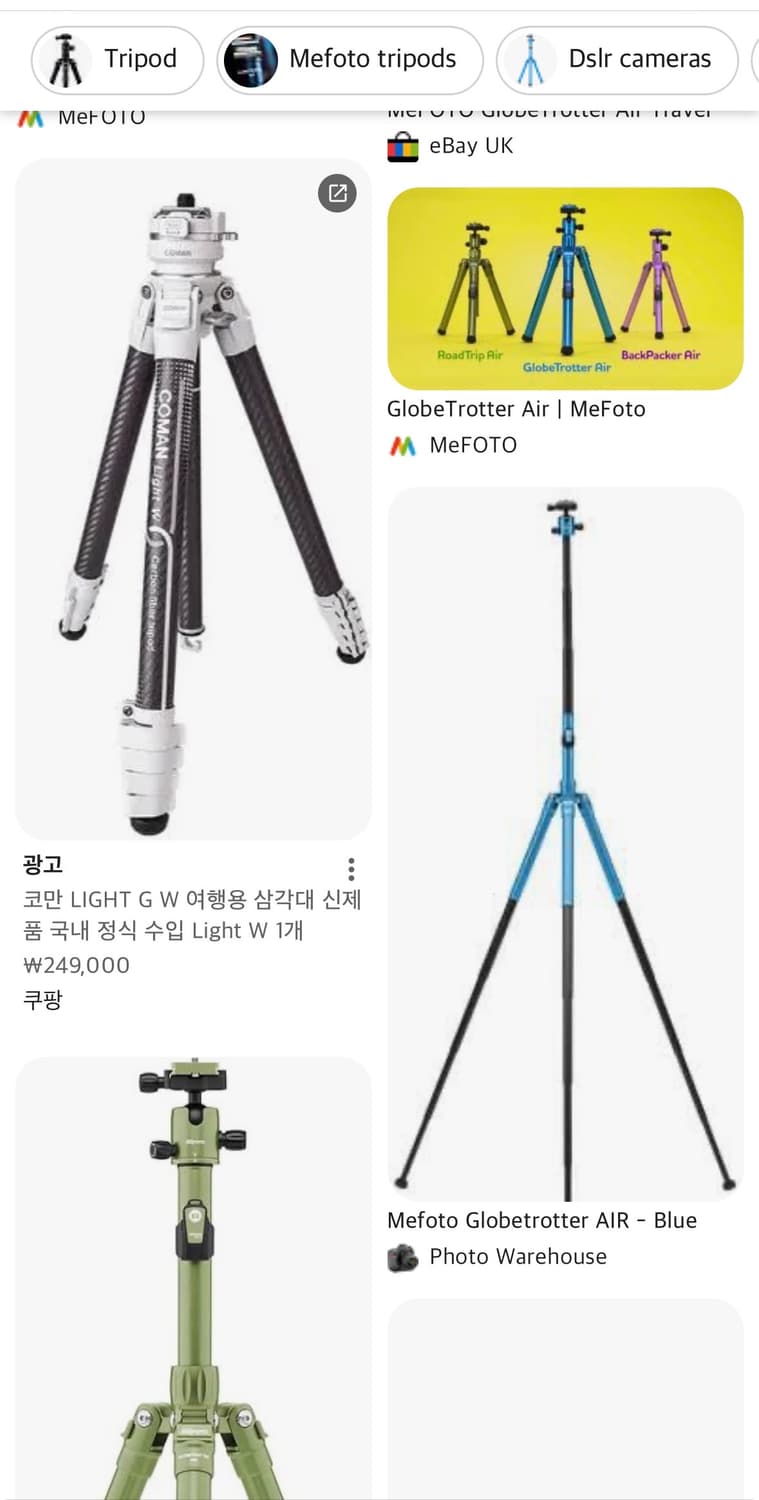The width and height of the screenshot is (759, 1500).
Task: Switch to the Tripod search chip
Action: [140, 59]
